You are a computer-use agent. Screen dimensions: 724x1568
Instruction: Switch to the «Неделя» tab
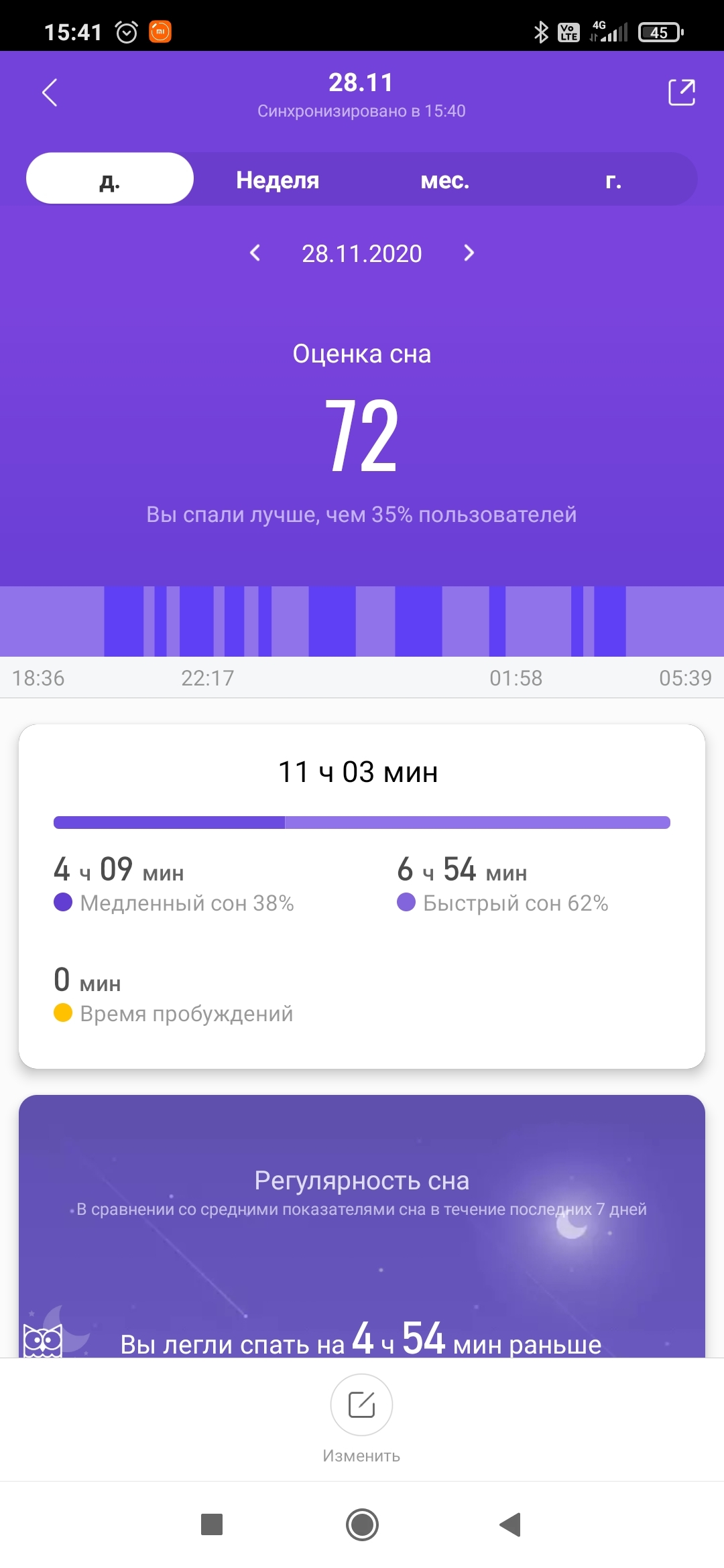tap(278, 180)
